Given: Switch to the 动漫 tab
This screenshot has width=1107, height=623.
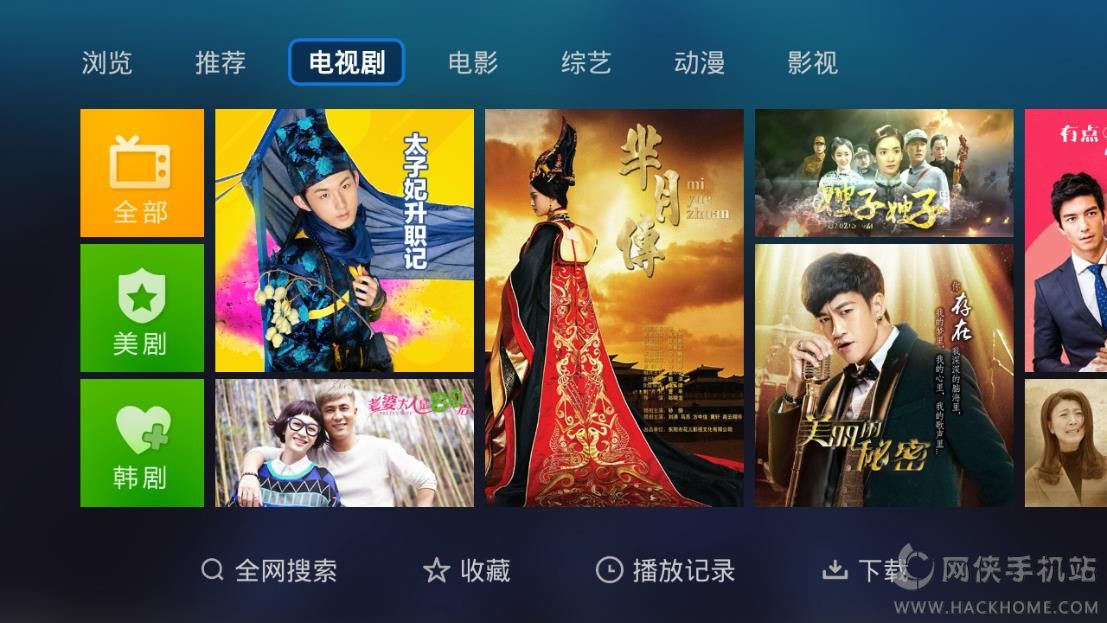Looking at the screenshot, I should pos(699,63).
